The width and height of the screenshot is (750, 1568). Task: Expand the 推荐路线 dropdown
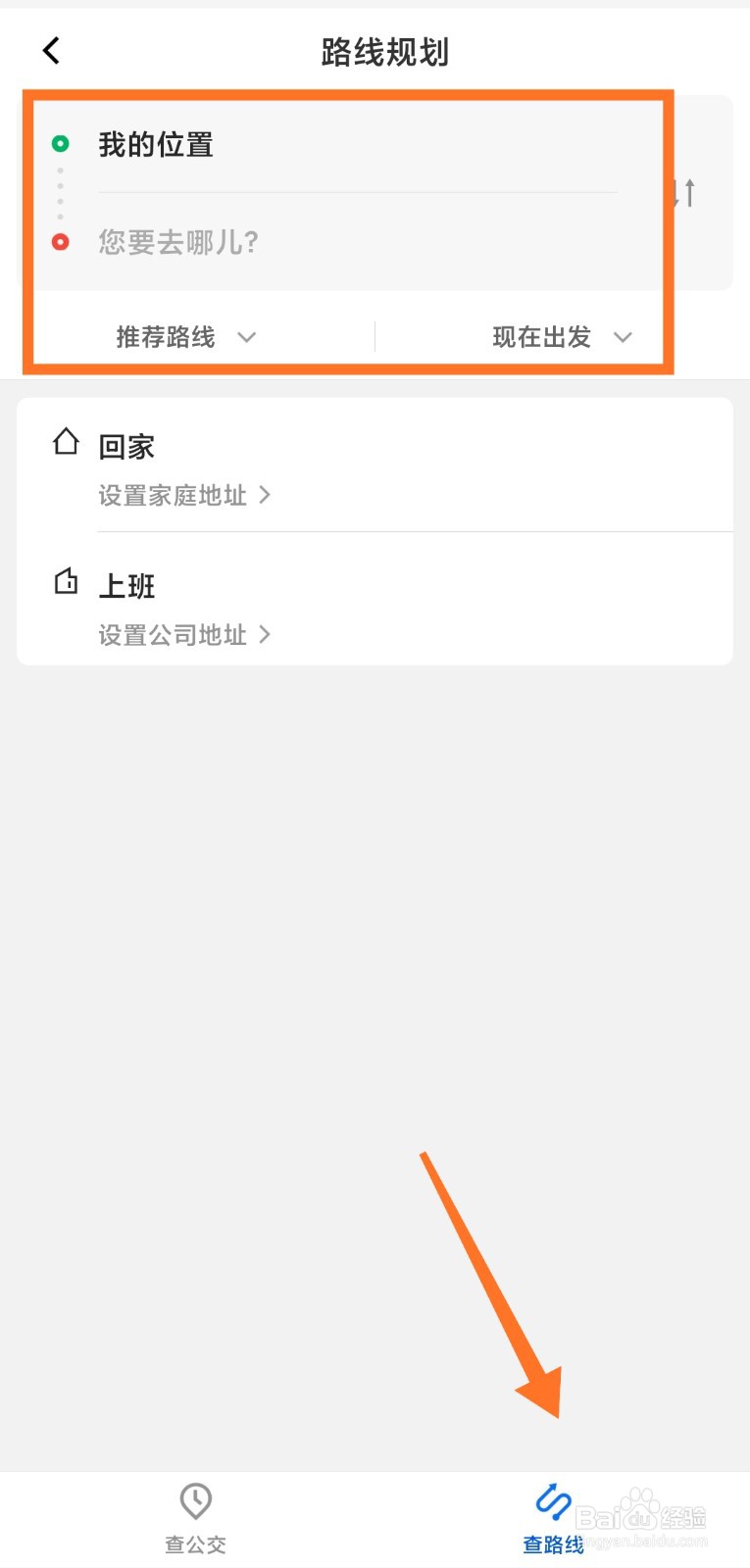[186, 337]
